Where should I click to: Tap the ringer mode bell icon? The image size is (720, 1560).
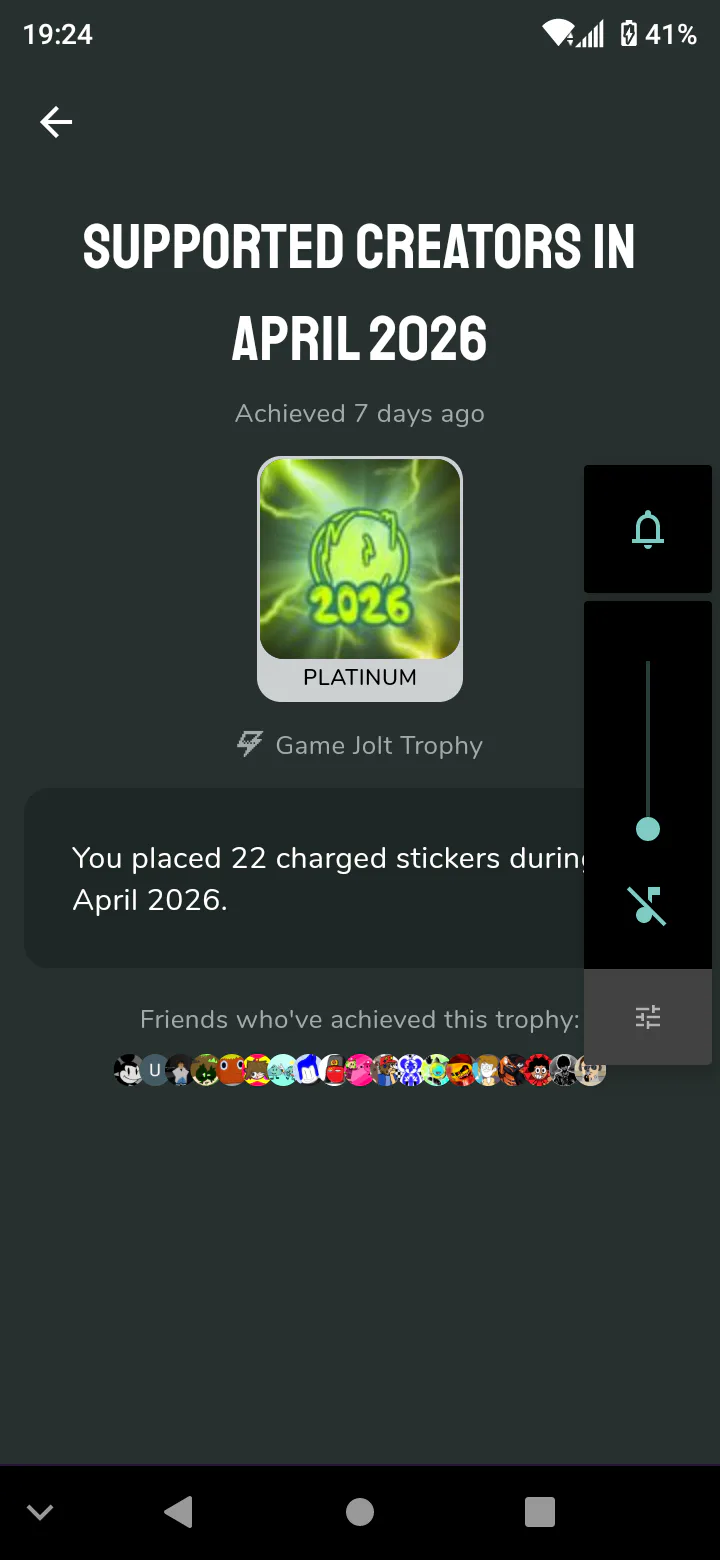pos(648,529)
